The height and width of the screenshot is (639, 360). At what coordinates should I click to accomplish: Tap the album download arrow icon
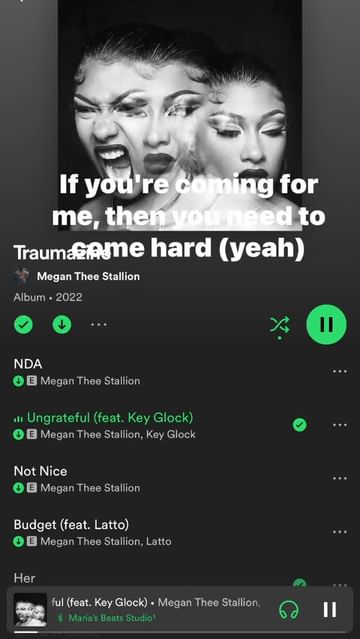coord(62,325)
